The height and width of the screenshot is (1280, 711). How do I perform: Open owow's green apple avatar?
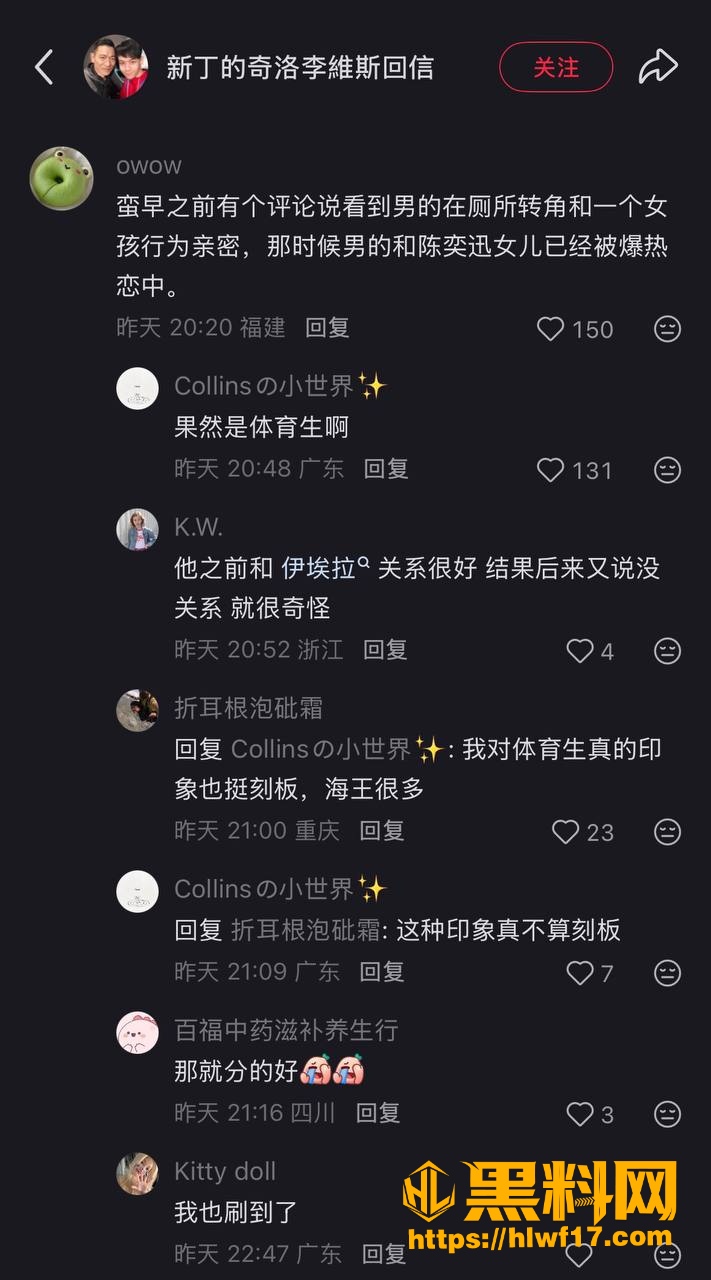[x=61, y=179]
